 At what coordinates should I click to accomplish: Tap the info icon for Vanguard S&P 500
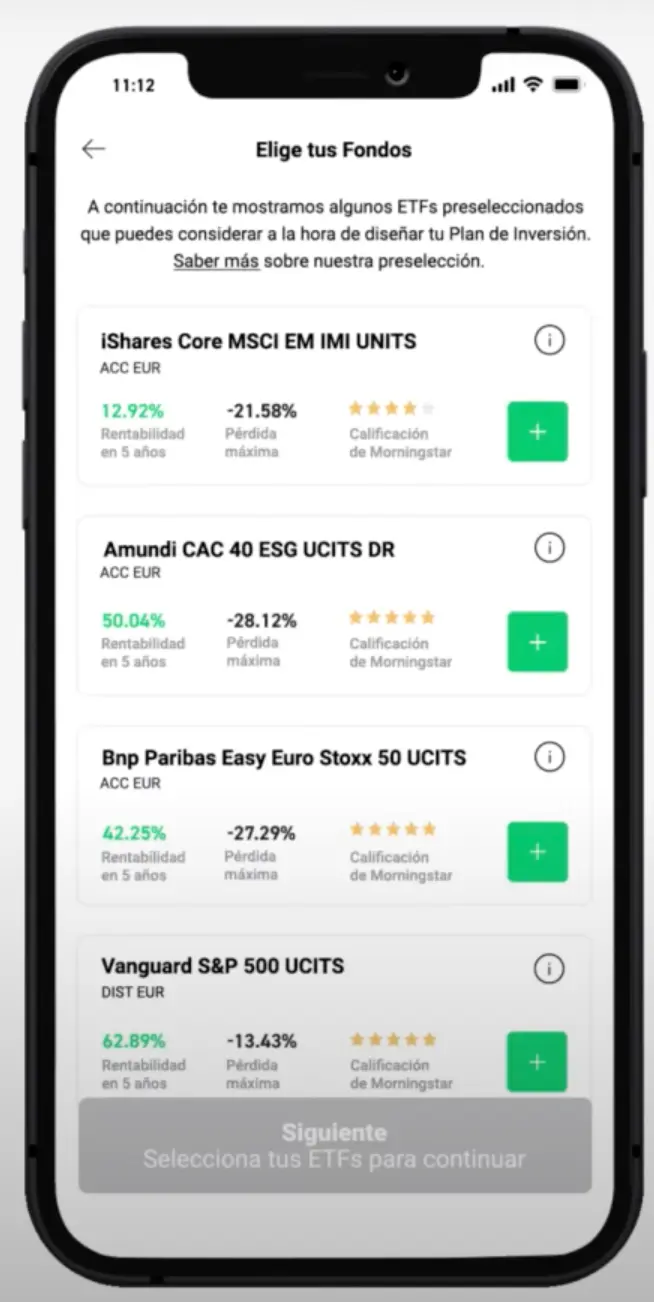(x=548, y=968)
